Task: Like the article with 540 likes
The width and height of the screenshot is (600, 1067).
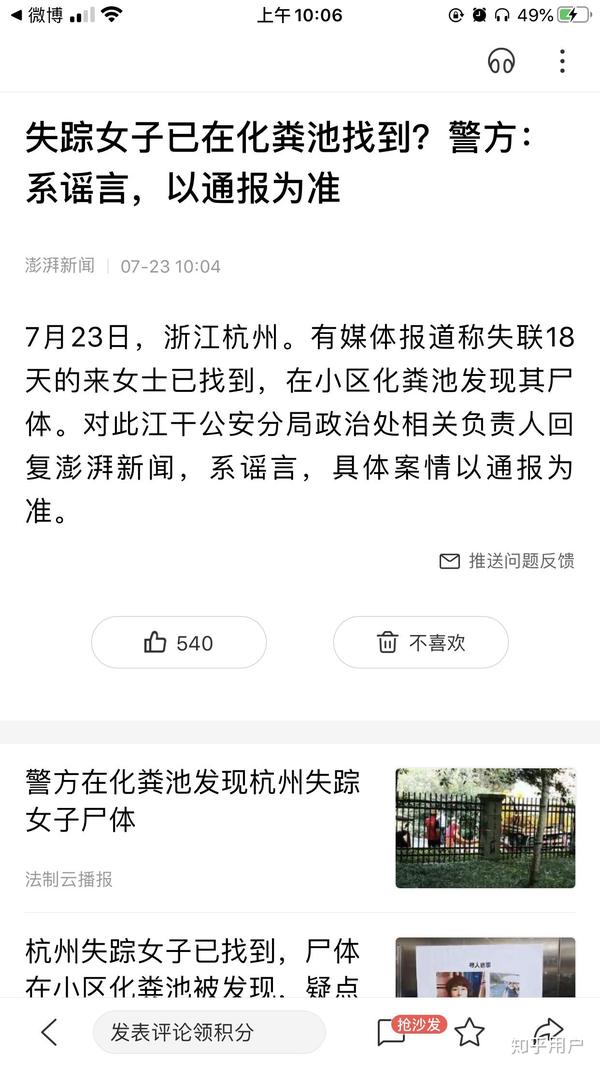Action: pyautogui.click(x=179, y=642)
